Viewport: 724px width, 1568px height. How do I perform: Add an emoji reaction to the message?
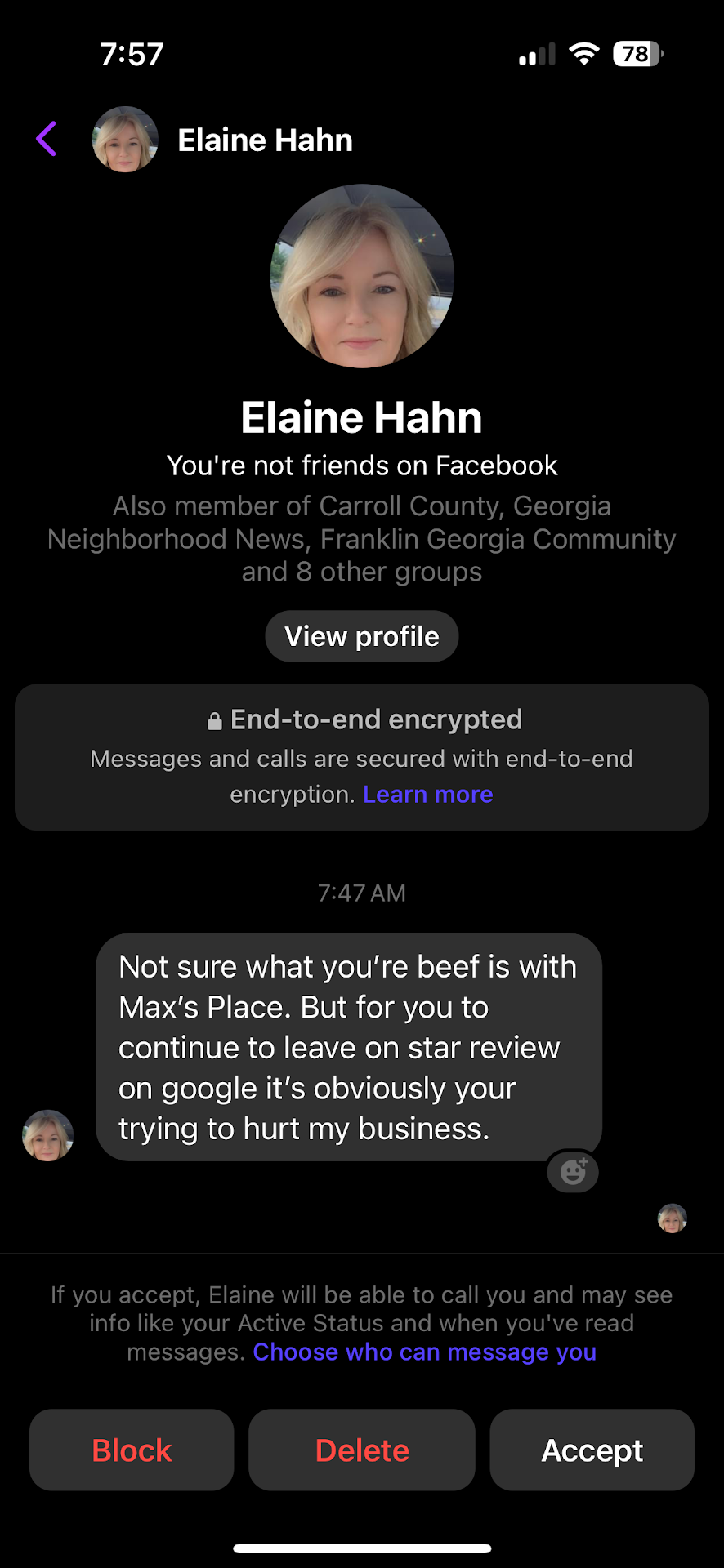click(x=573, y=1172)
